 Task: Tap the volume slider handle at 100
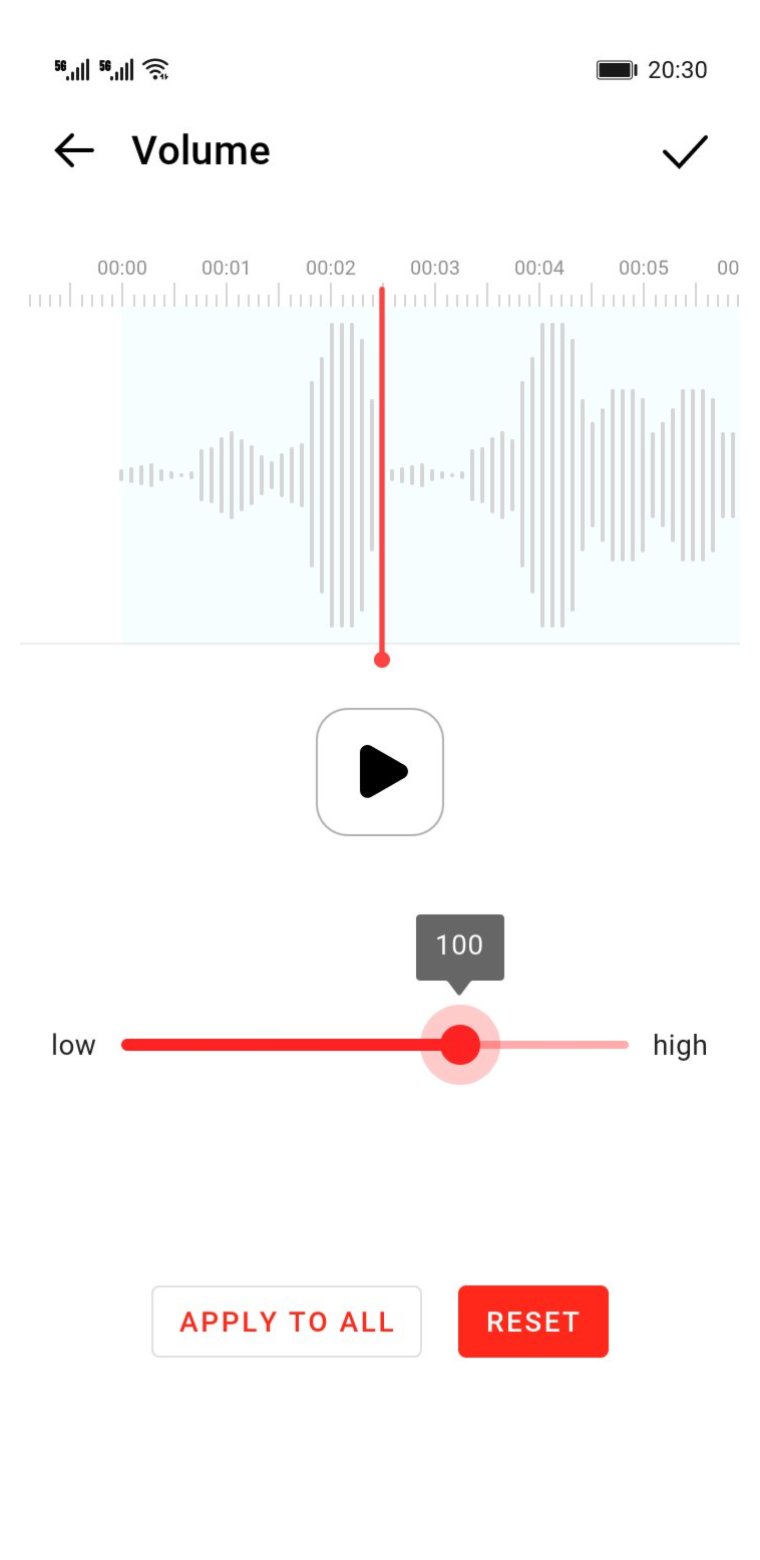460,1044
